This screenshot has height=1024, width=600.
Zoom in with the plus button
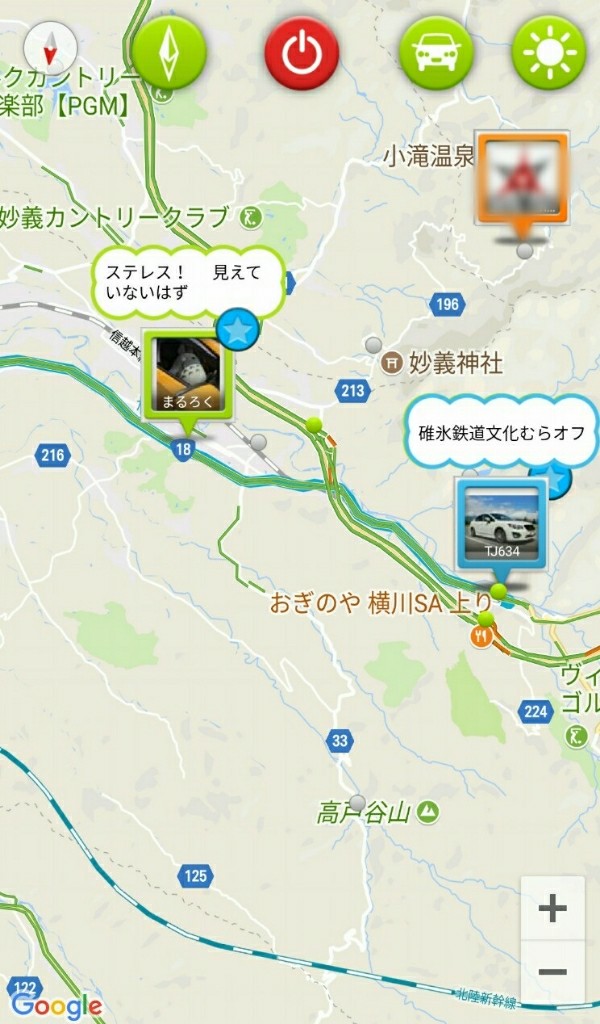tap(552, 908)
